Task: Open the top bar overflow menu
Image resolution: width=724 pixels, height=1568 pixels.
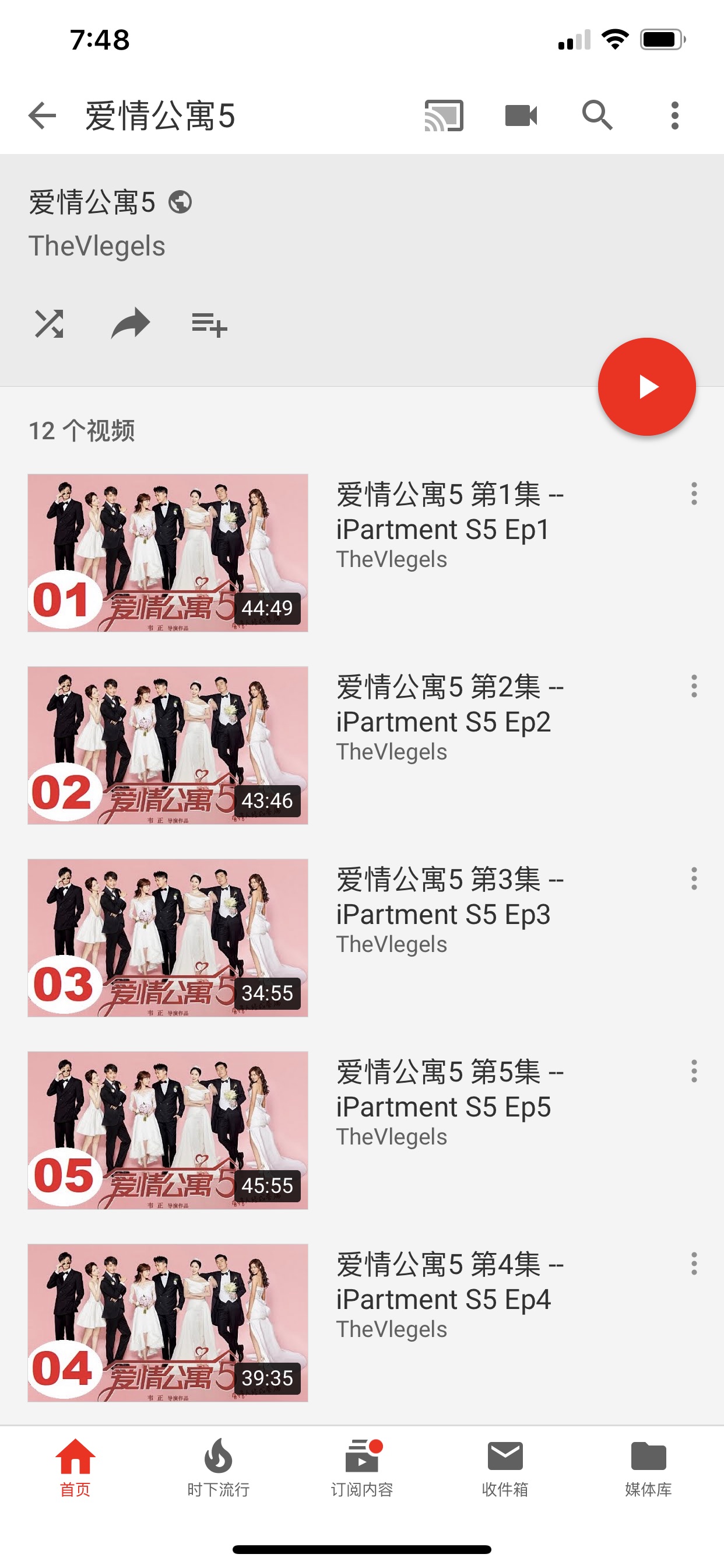Action: click(674, 116)
